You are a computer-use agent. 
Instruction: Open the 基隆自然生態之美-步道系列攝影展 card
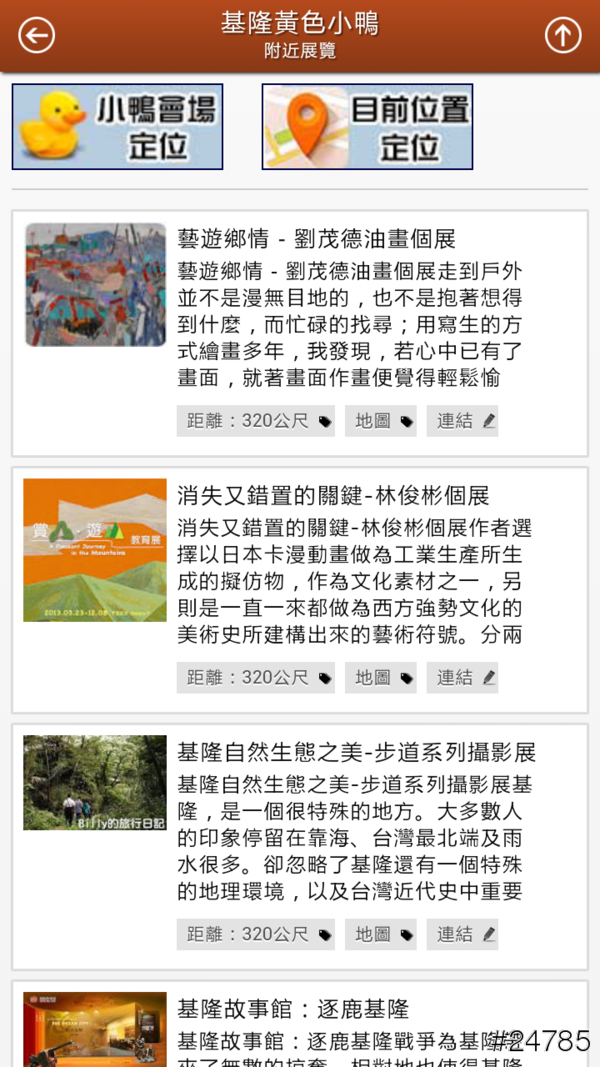[x=356, y=753]
